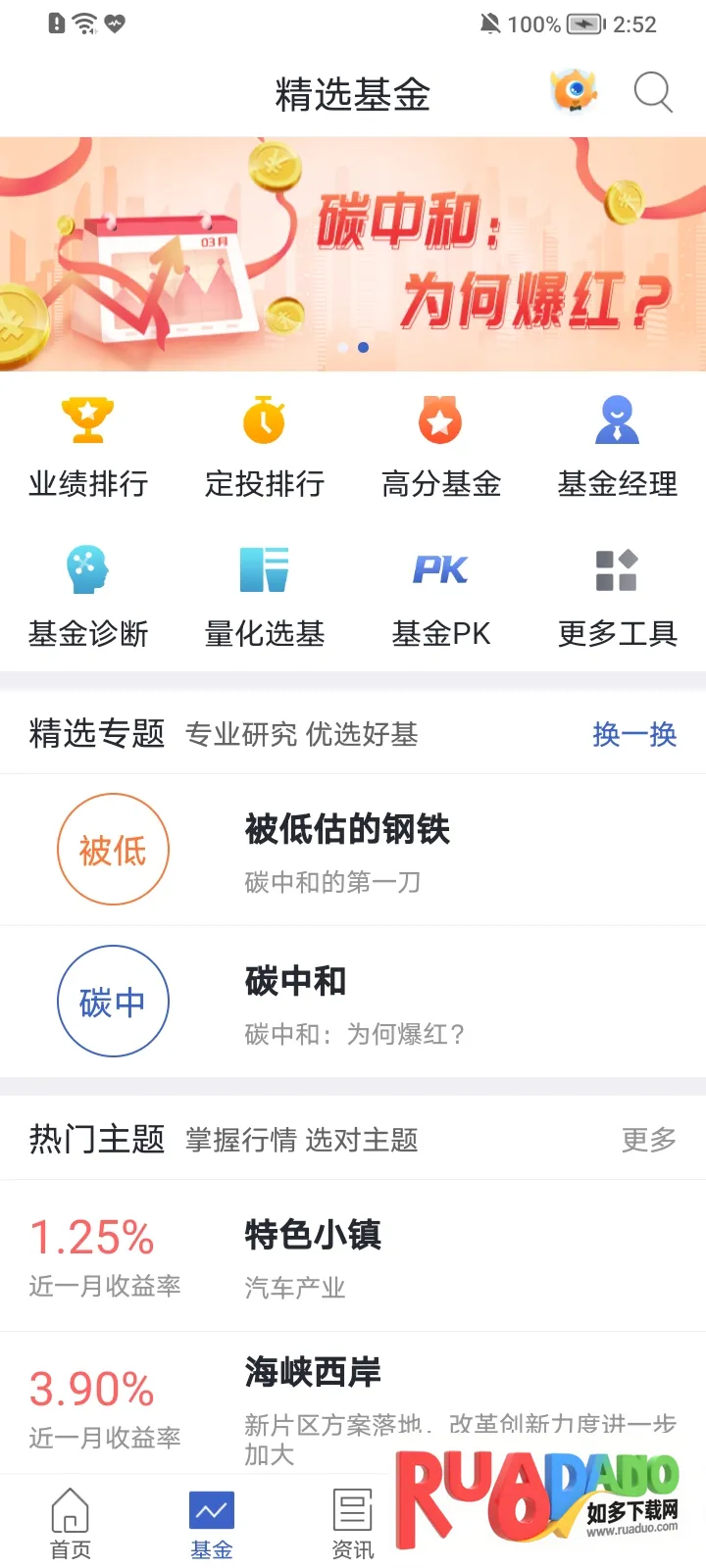View 高分基金 top-rated funds

point(441,448)
